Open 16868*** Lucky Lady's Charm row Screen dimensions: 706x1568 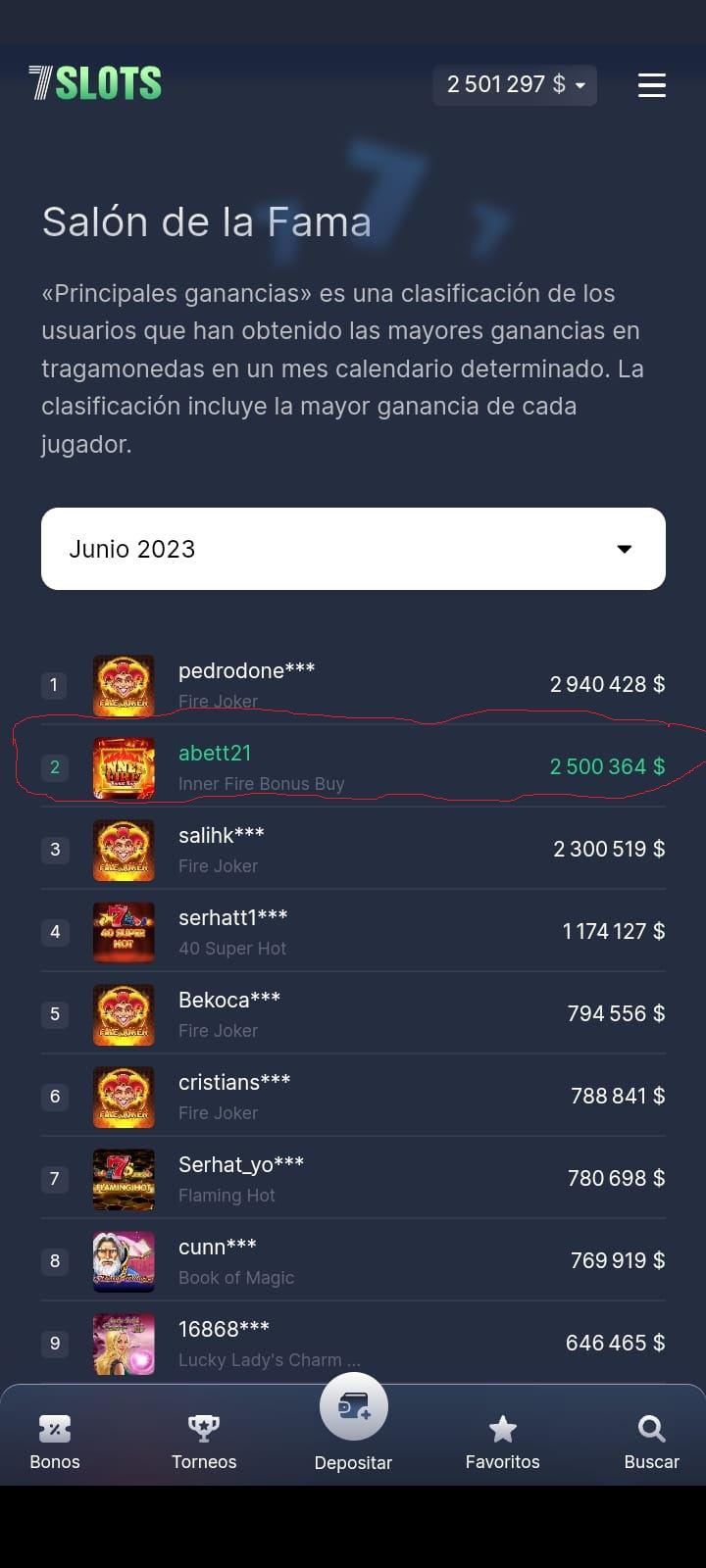click(x=353, y=1343)
